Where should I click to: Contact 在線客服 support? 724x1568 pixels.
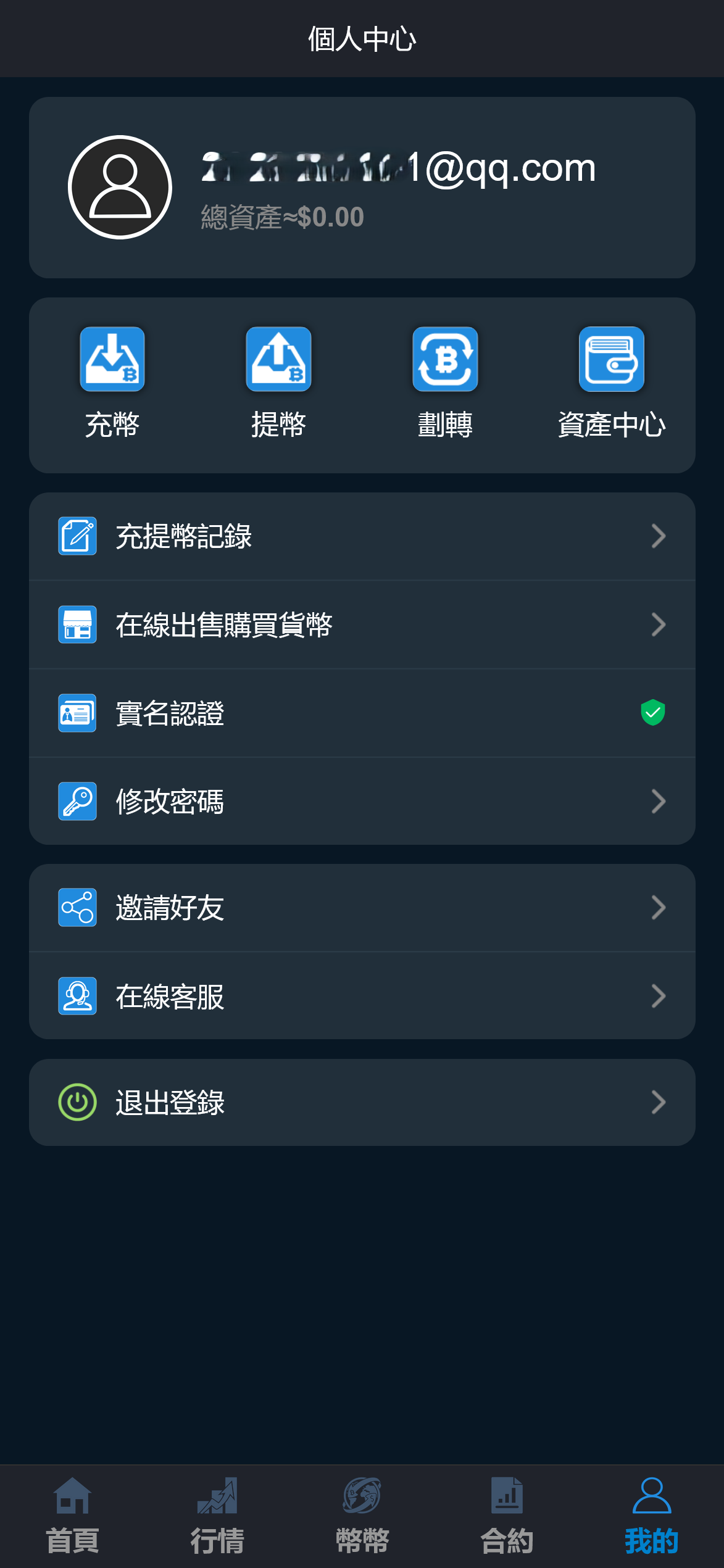coord(362,995)
